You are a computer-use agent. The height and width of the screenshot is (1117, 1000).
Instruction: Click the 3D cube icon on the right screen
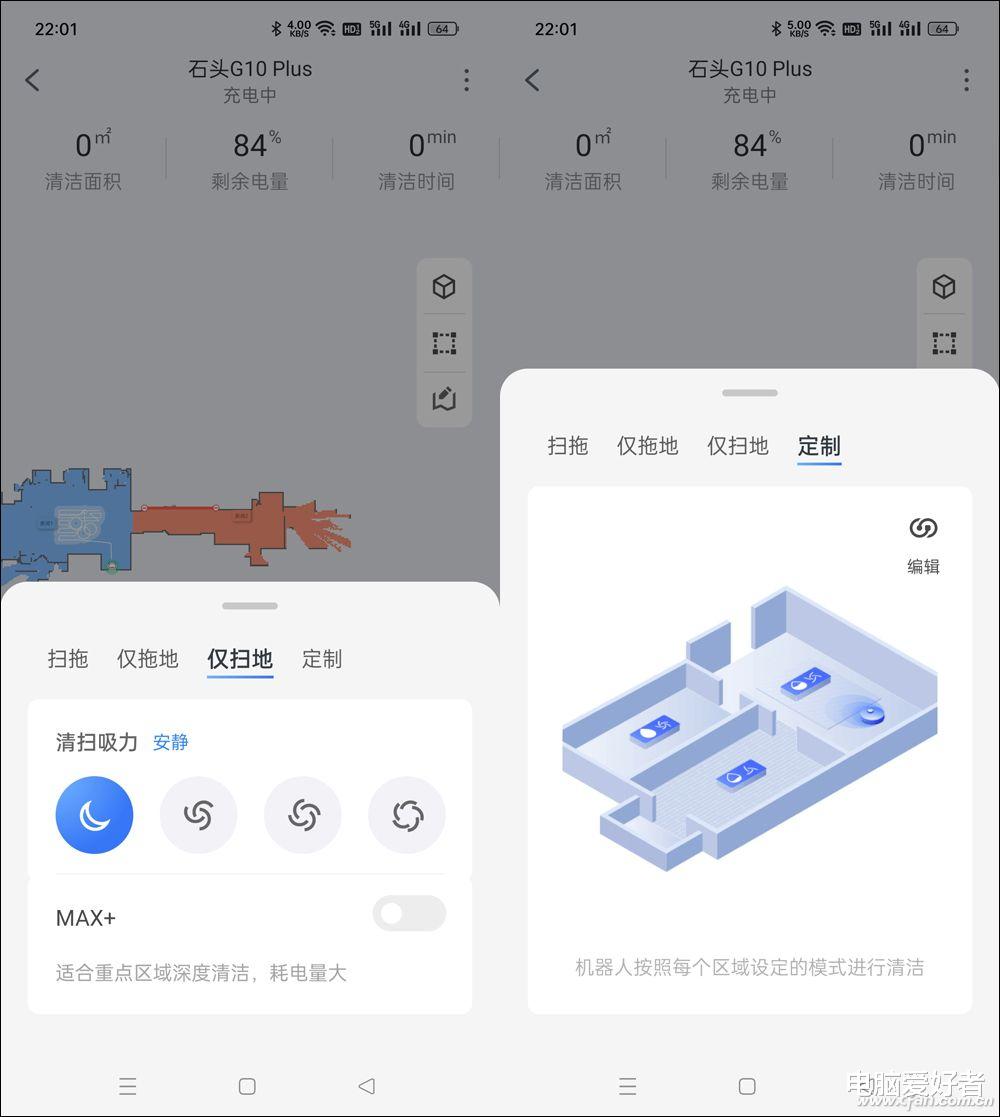click(x=943, y=286)
